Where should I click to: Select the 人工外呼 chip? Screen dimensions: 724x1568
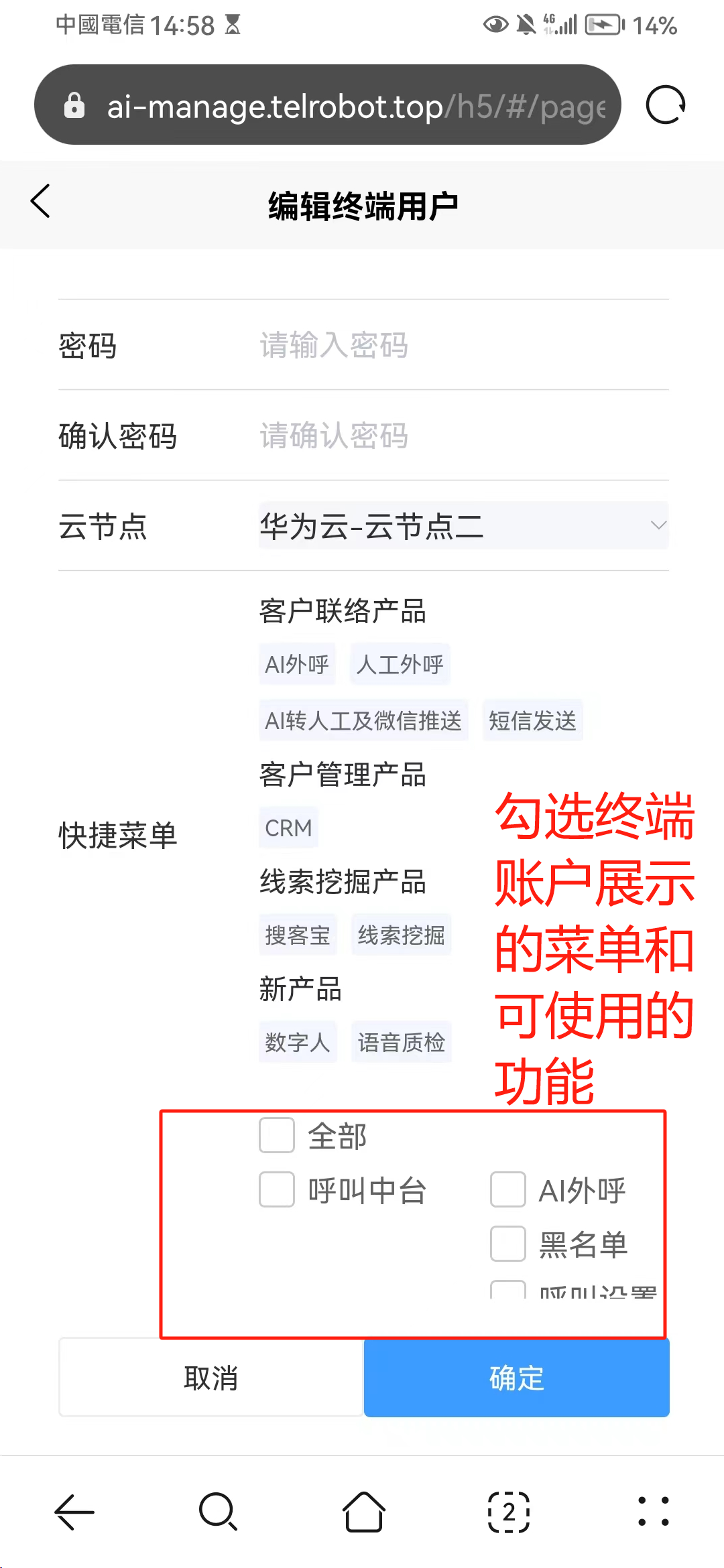[400, 664]
